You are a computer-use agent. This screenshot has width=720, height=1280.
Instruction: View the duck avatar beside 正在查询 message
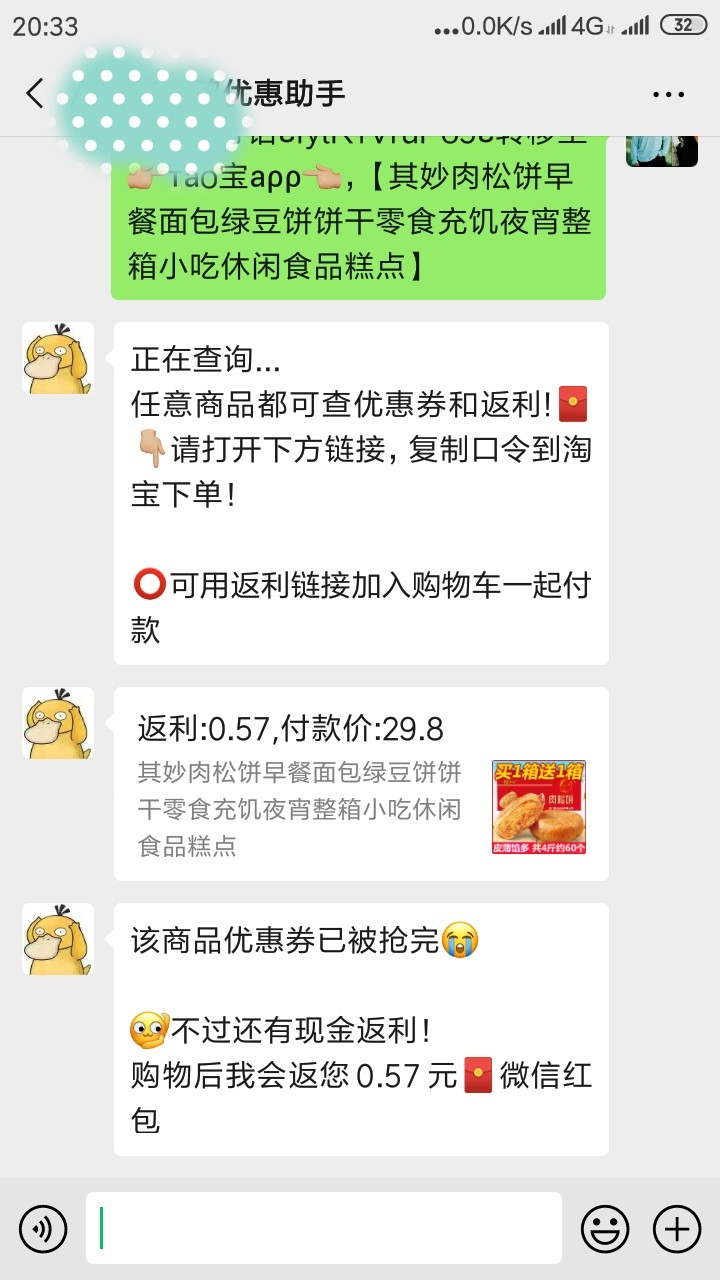58,358
